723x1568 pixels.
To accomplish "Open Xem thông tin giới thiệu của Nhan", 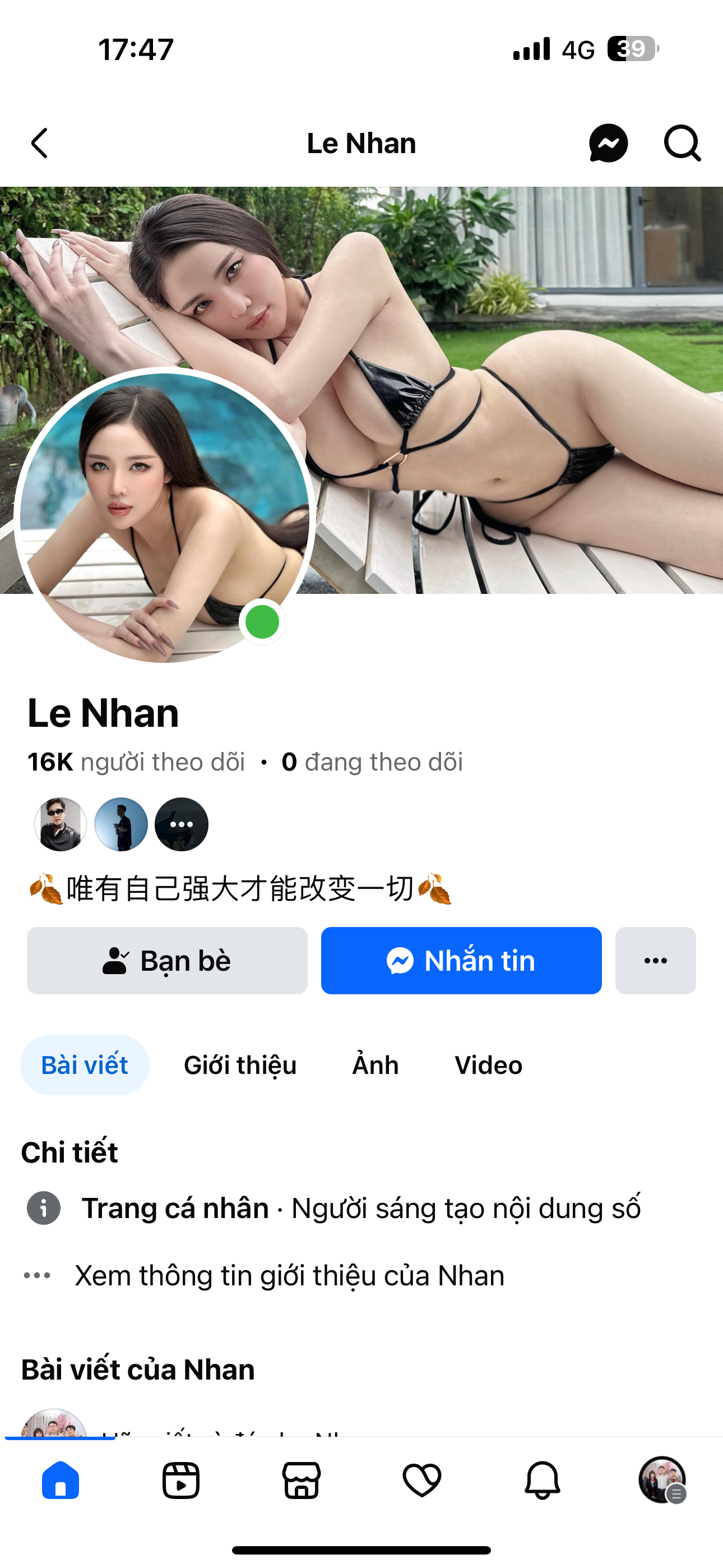I will 289,1275.
